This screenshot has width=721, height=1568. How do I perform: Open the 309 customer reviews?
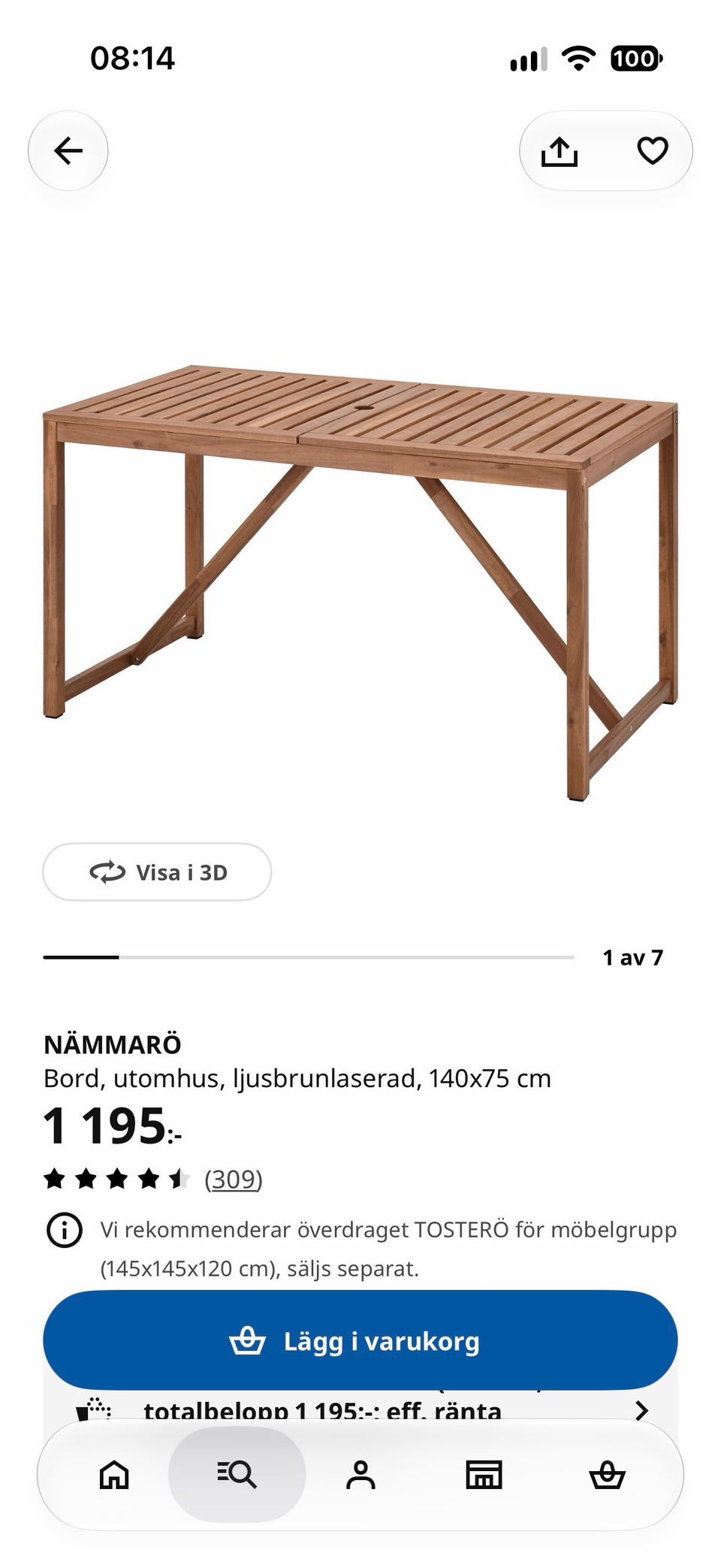[x=234, y=1179]
